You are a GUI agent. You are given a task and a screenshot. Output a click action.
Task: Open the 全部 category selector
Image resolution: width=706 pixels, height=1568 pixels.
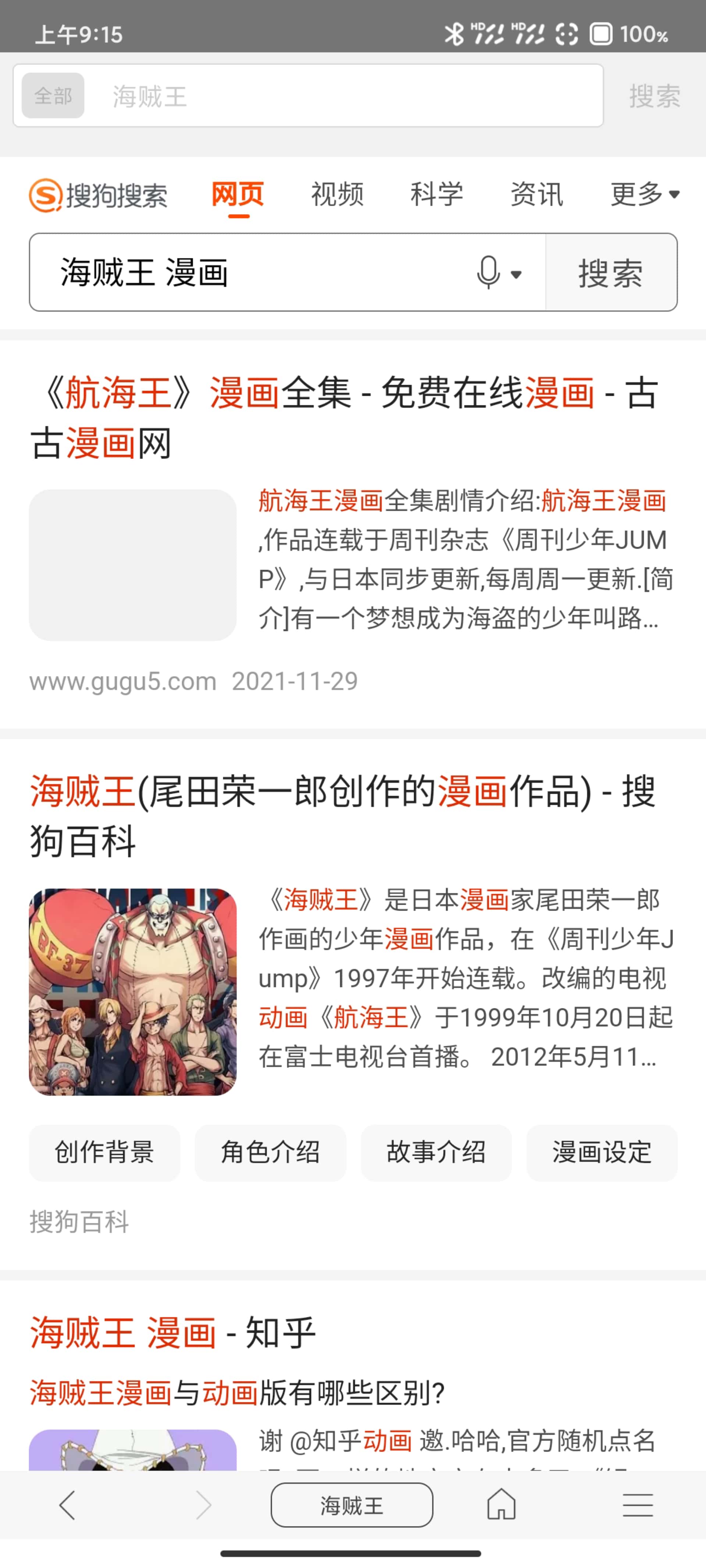coord(53,96)
